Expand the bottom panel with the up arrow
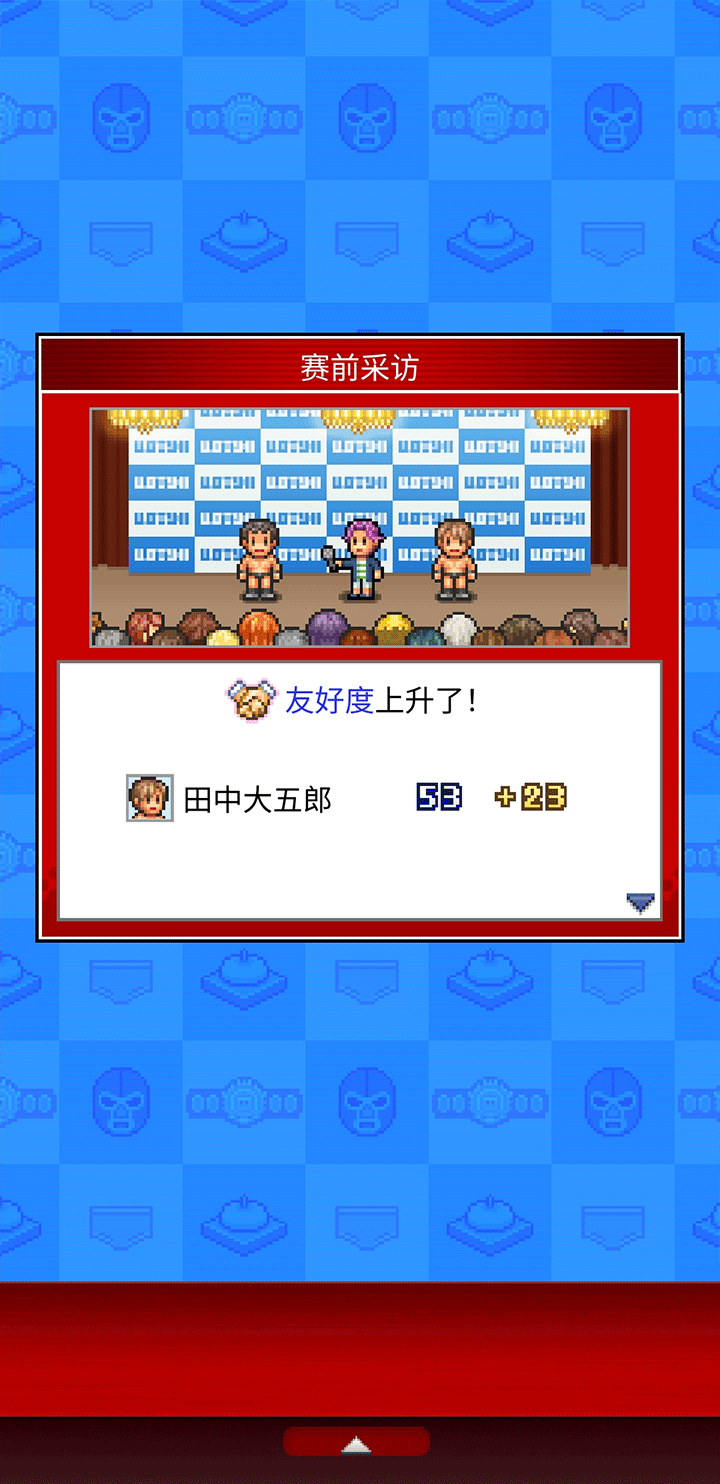This screenshot has width=720, height=1484. coord(357,1444)
